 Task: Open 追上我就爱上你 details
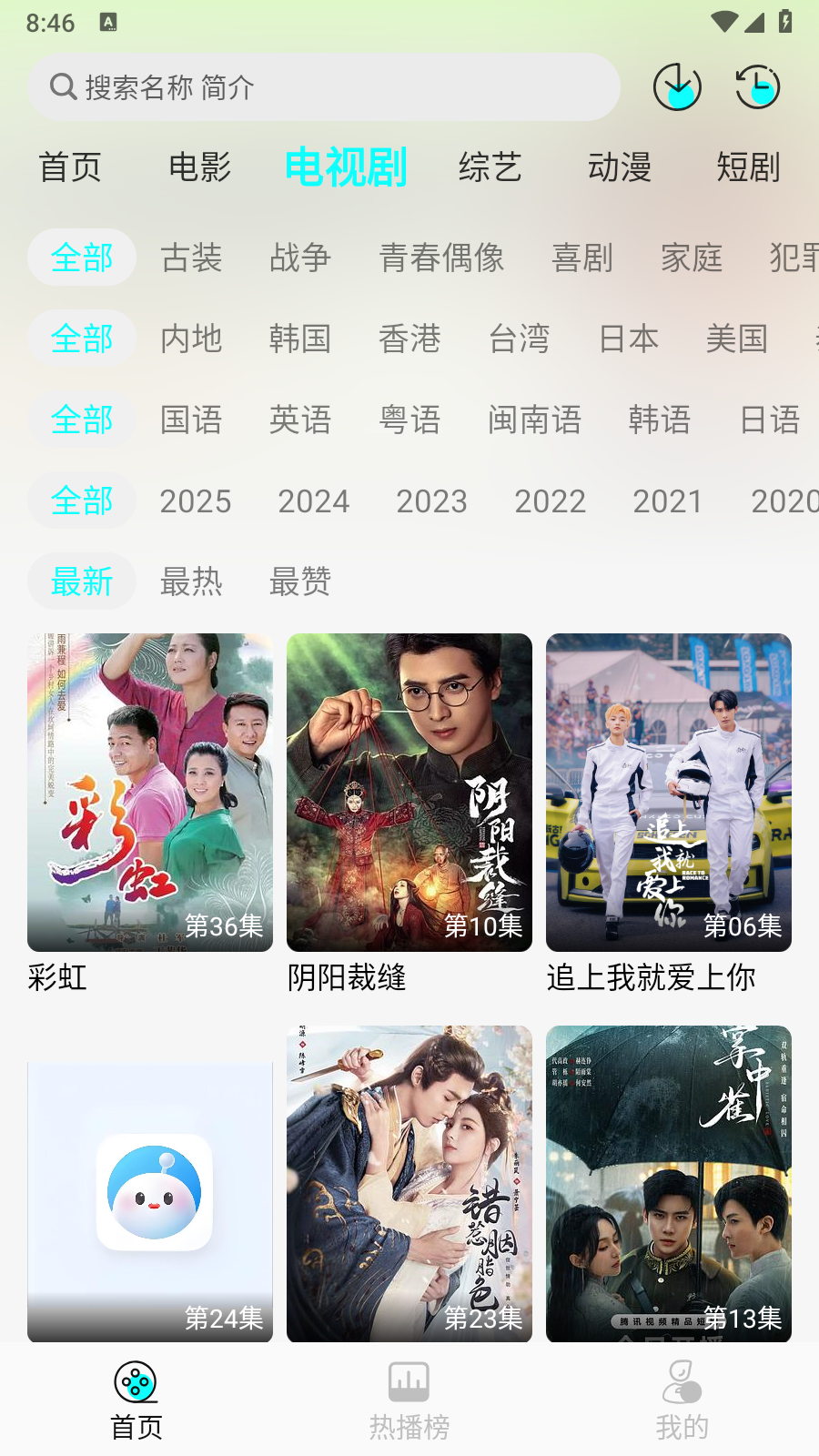[x=668, y=791]
